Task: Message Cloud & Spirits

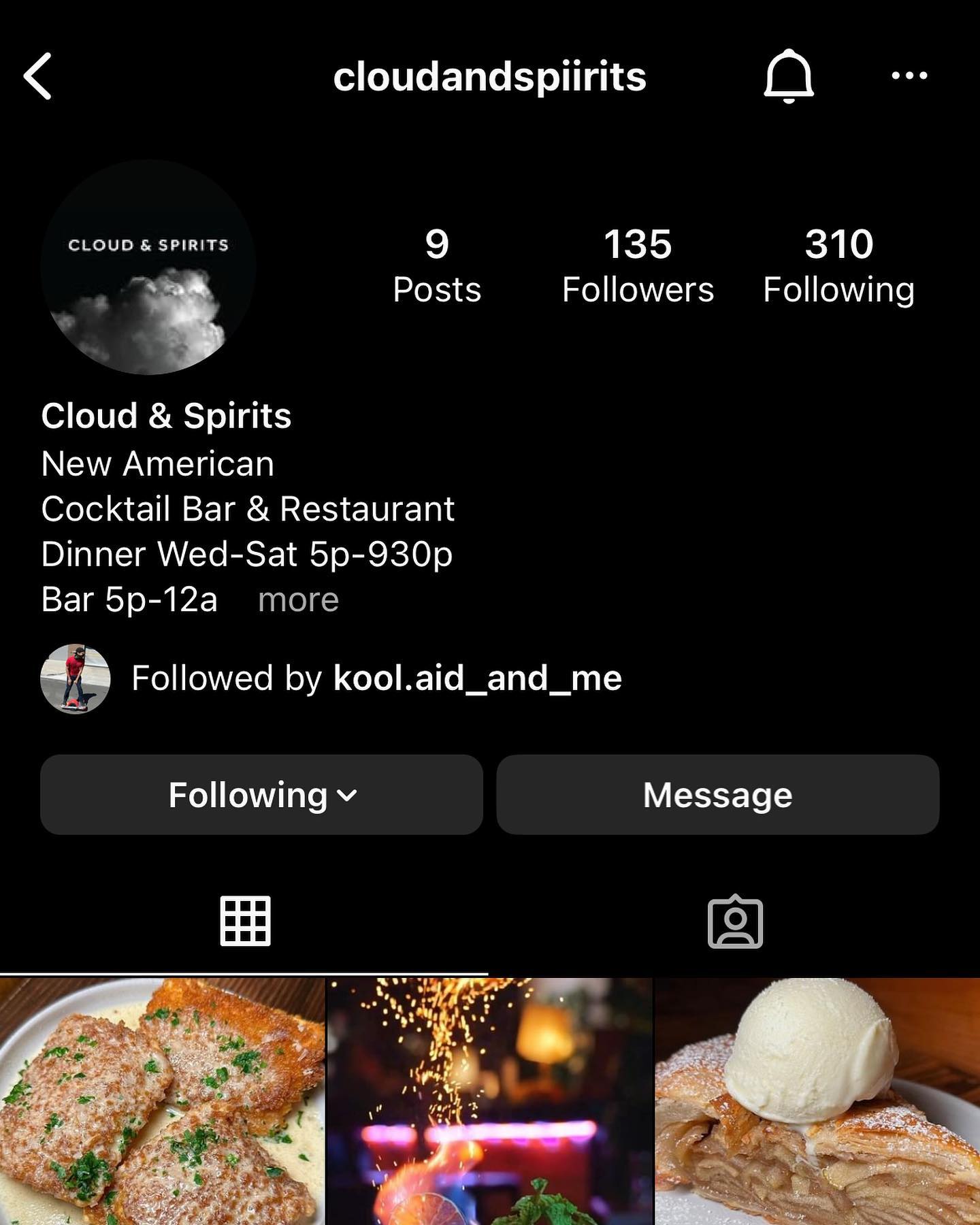Action: coord(717,794)
